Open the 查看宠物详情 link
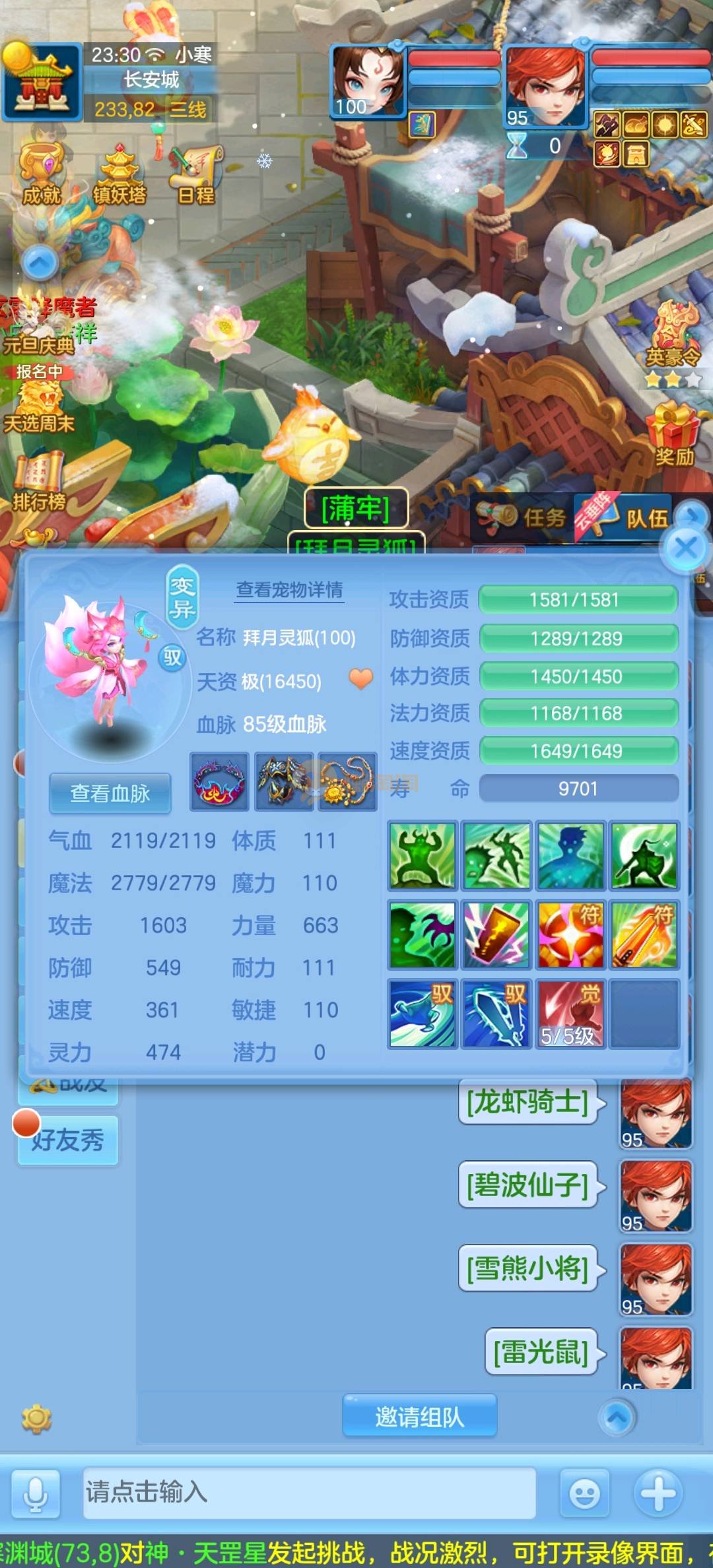Screen dimensions: 713x1568 [289, 590]
